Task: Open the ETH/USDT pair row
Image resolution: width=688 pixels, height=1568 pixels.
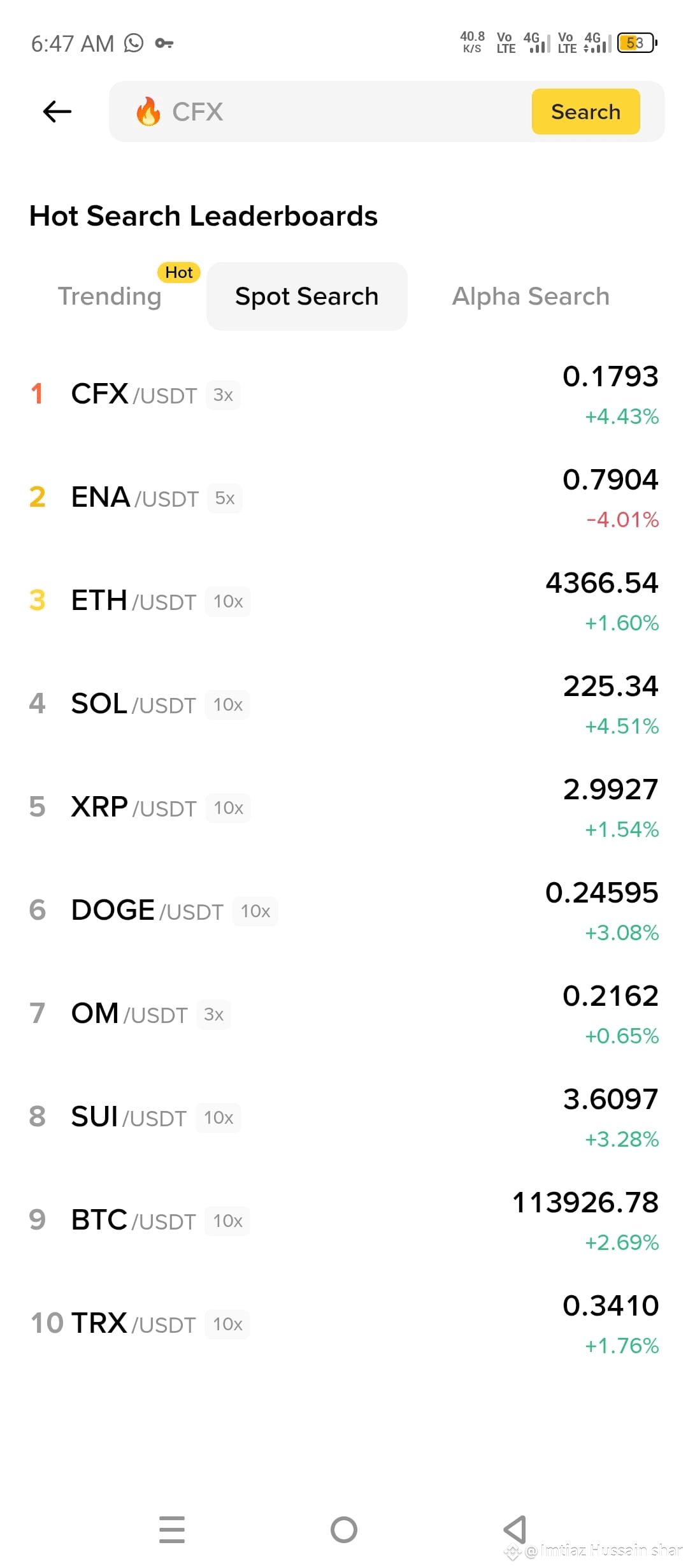Action: click(x=344, y=602)
